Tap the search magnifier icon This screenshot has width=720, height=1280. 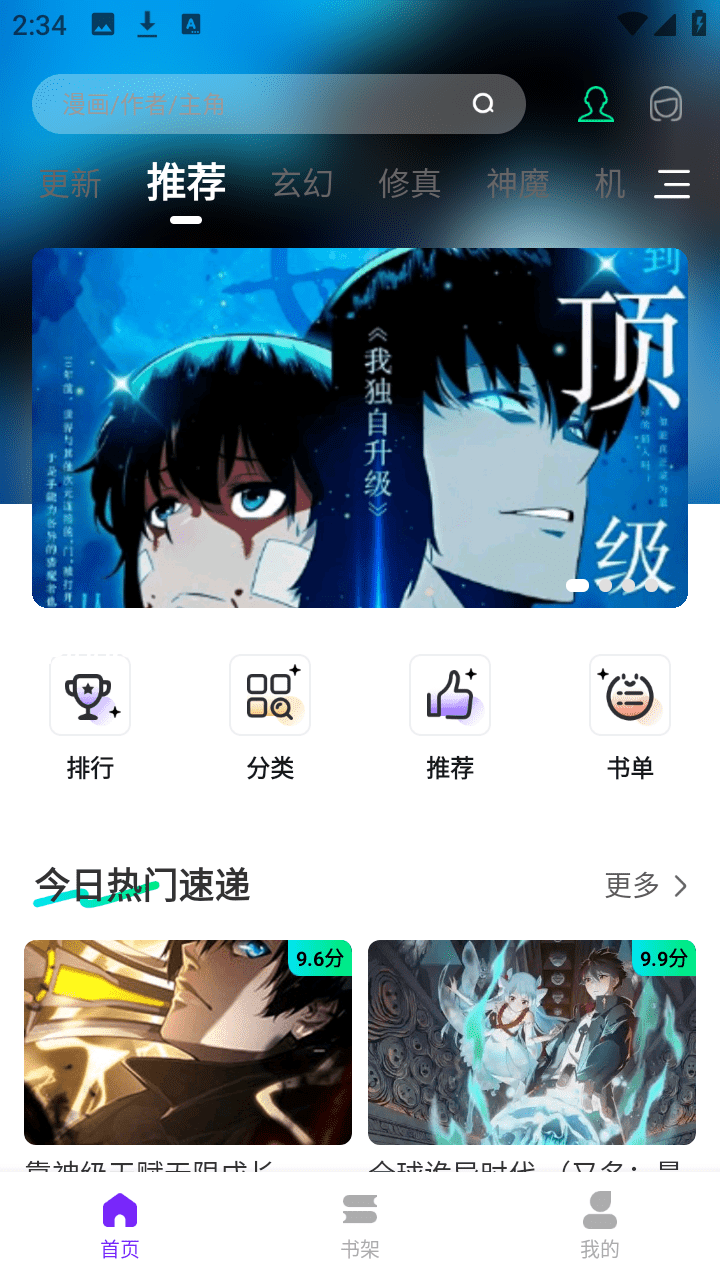(484, 104)
